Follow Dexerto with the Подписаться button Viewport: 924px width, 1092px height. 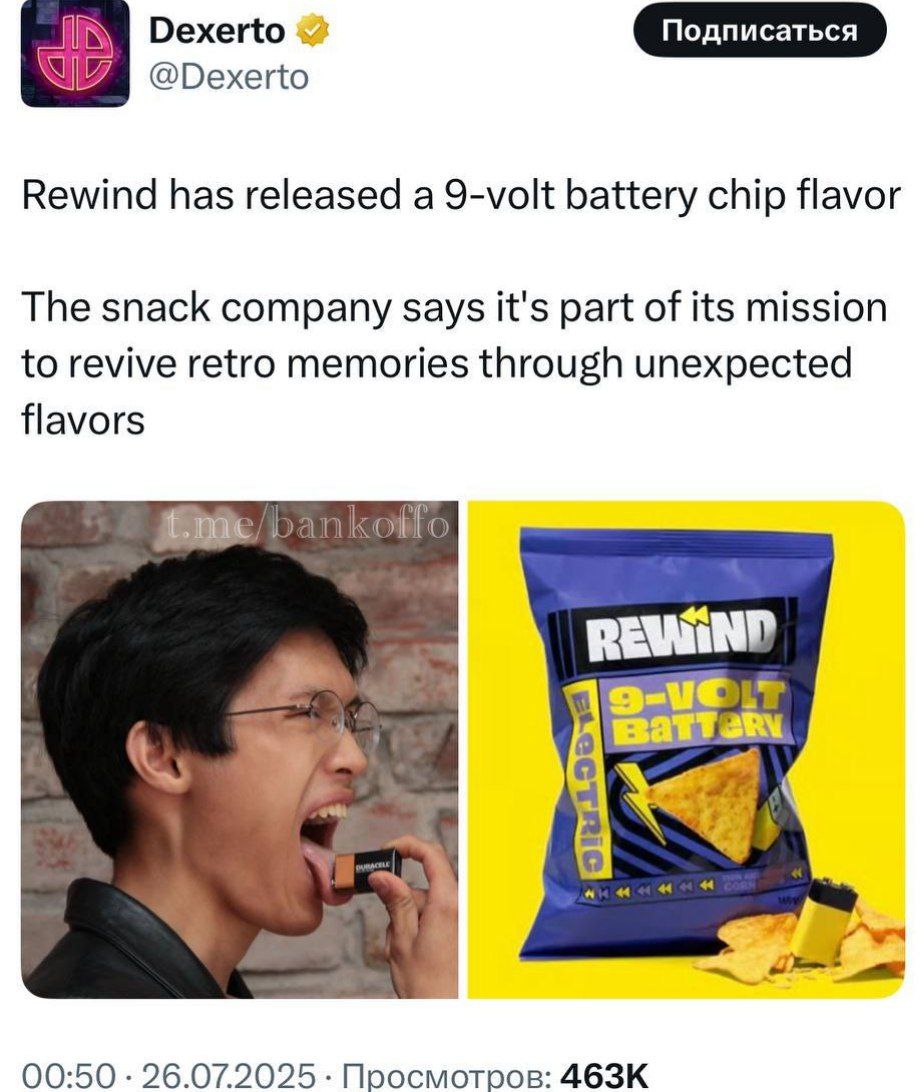coord(760,30)
